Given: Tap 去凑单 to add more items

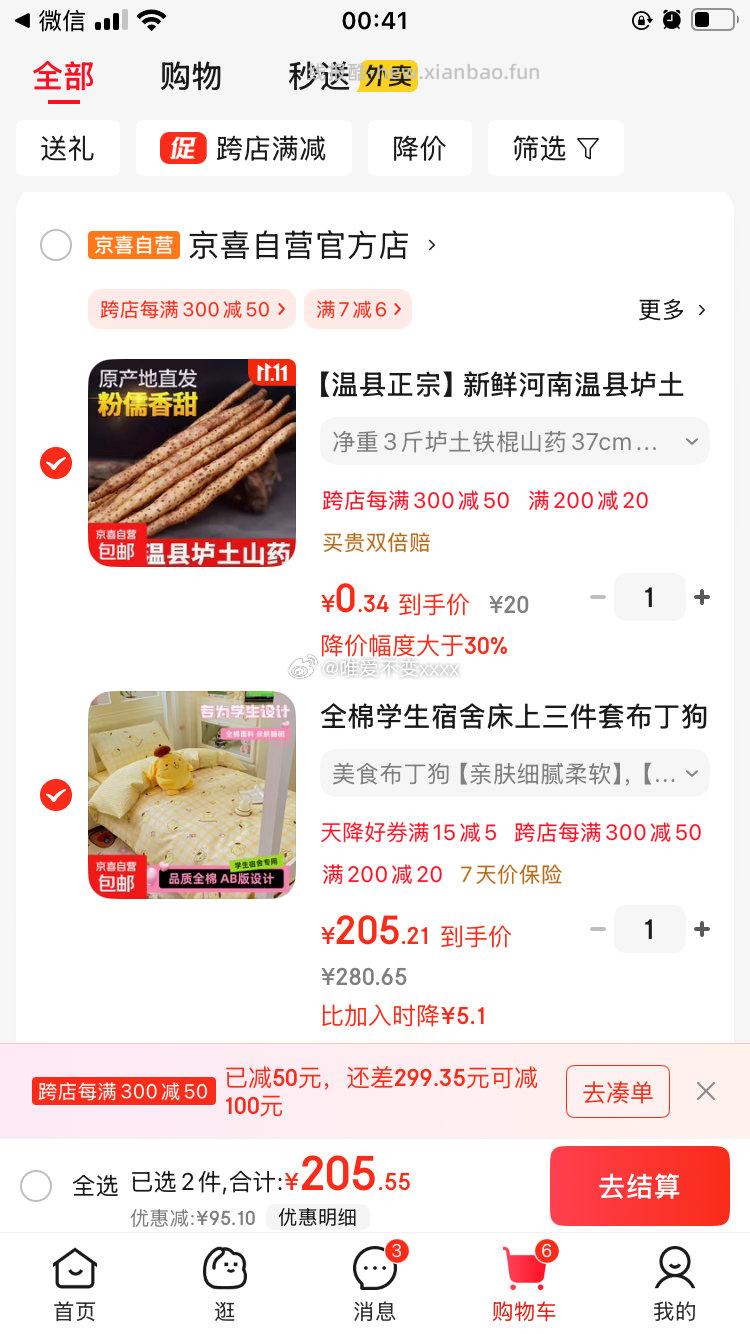Looking at the screenshot, I should pos(617,1091).
